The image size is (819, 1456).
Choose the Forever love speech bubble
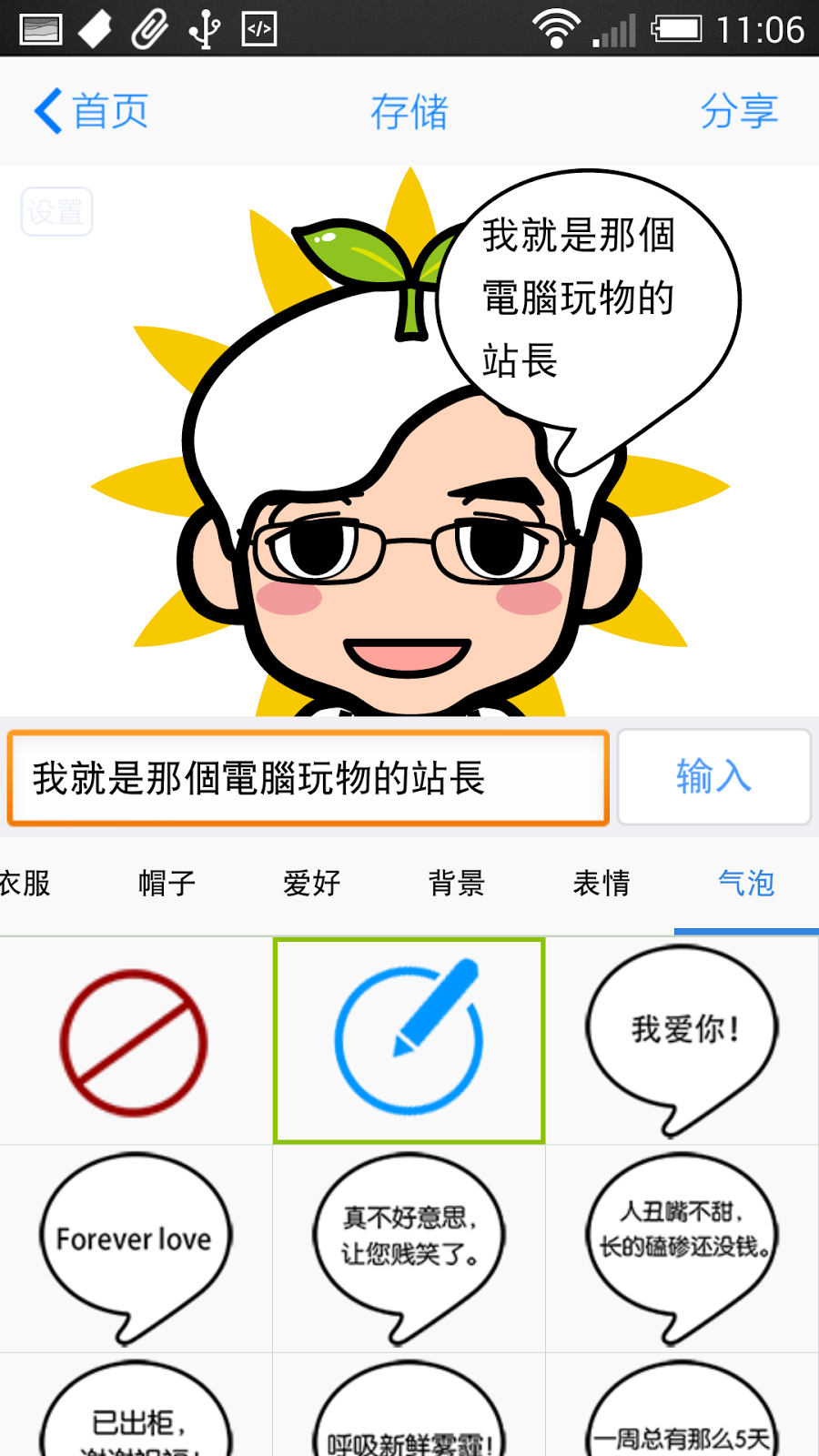(x=135, y=1249)
